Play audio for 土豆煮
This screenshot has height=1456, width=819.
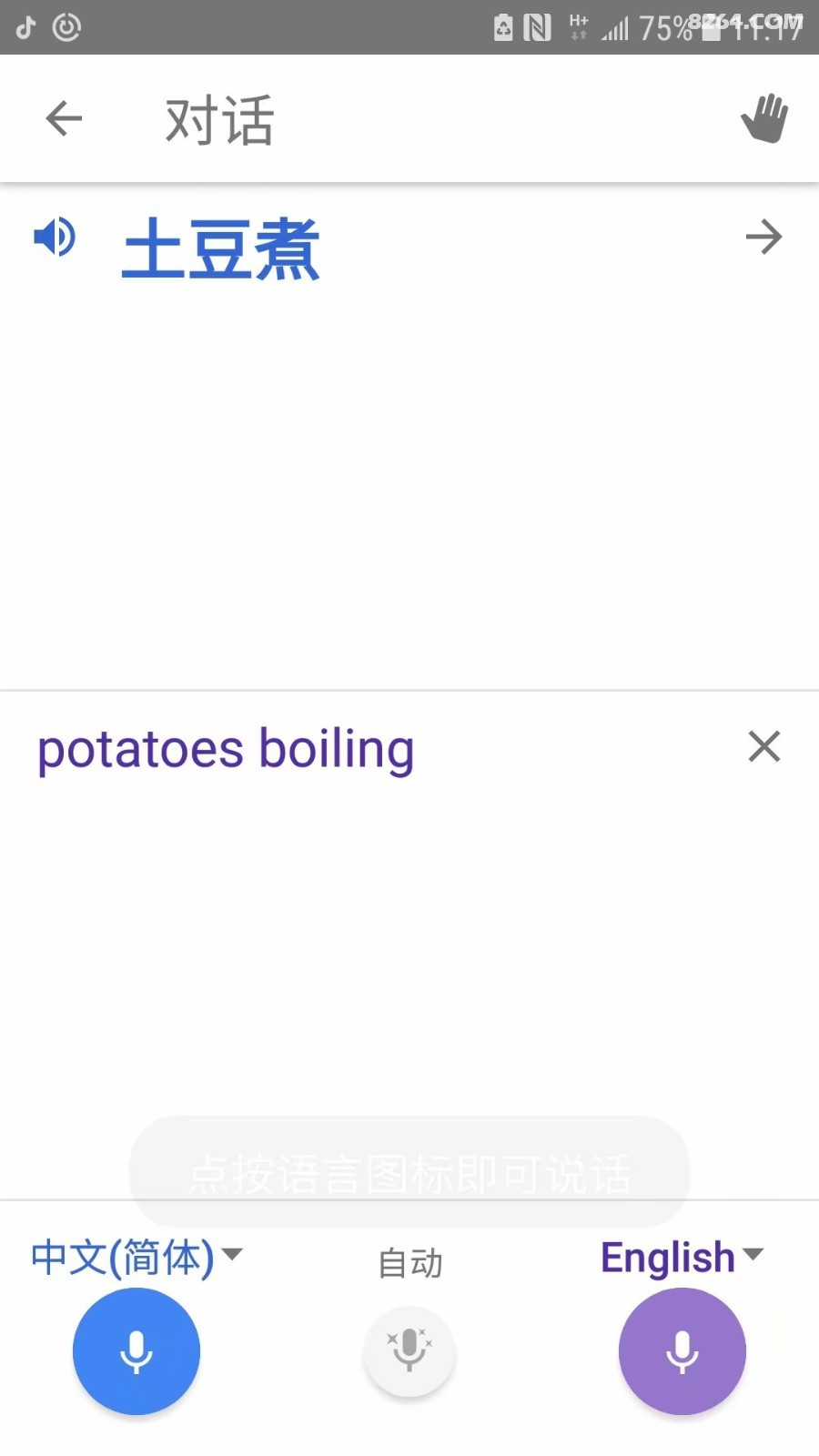tap(55, 238)
